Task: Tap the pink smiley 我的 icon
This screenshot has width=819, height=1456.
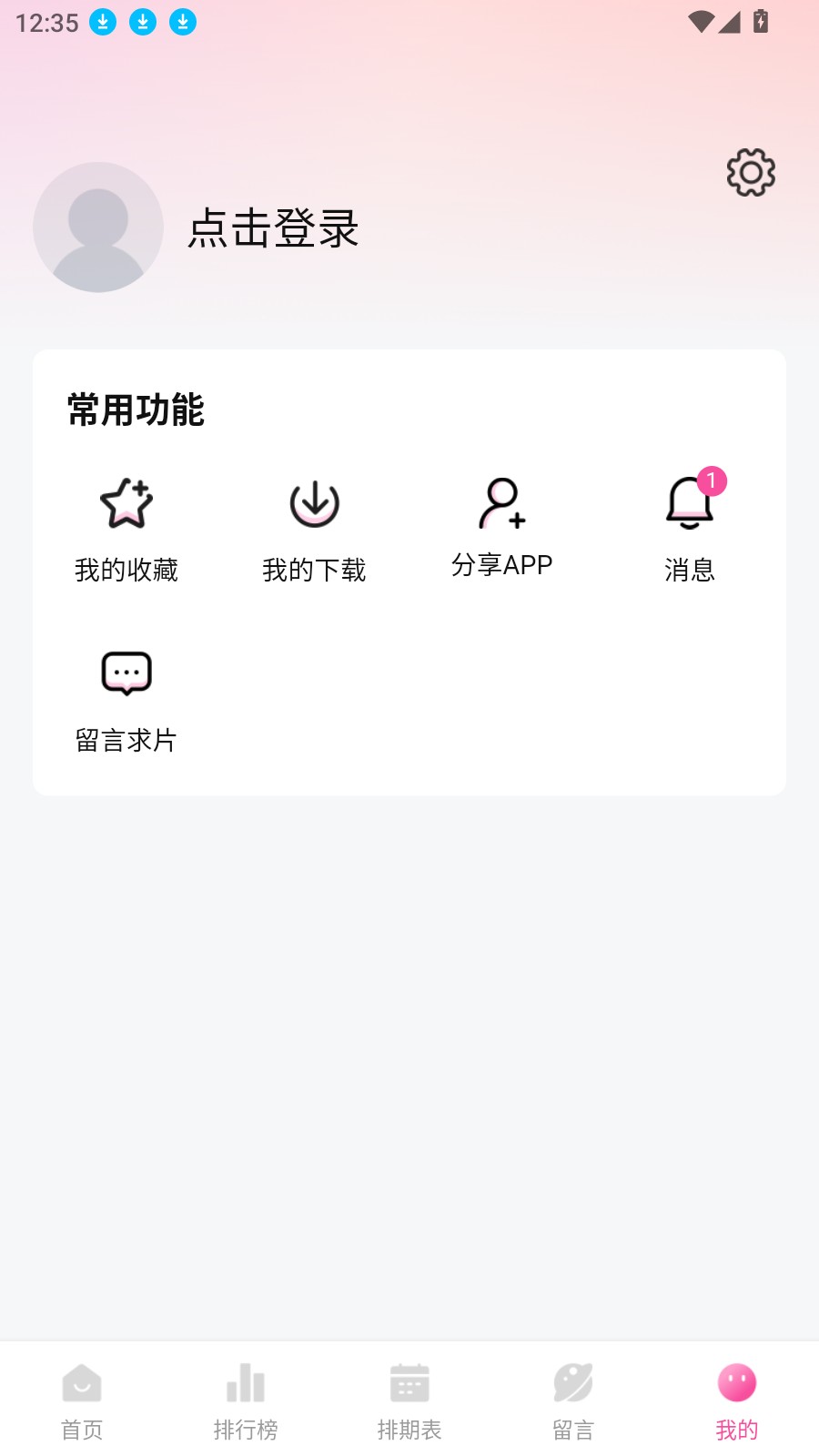Action: point(736,1381)
